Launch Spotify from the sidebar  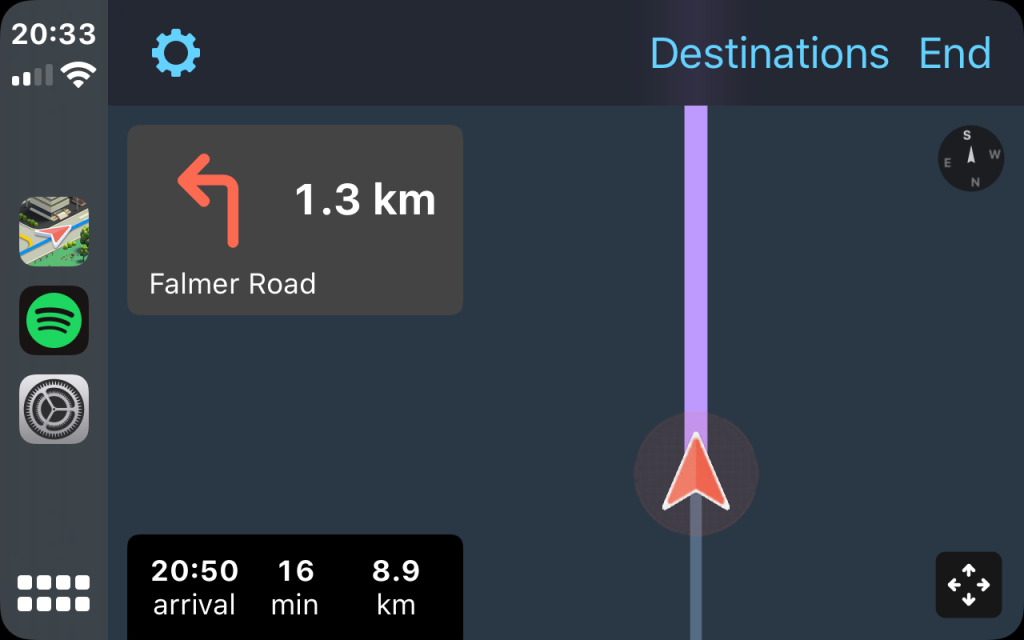pyautogui.click(x=54, y=320)
